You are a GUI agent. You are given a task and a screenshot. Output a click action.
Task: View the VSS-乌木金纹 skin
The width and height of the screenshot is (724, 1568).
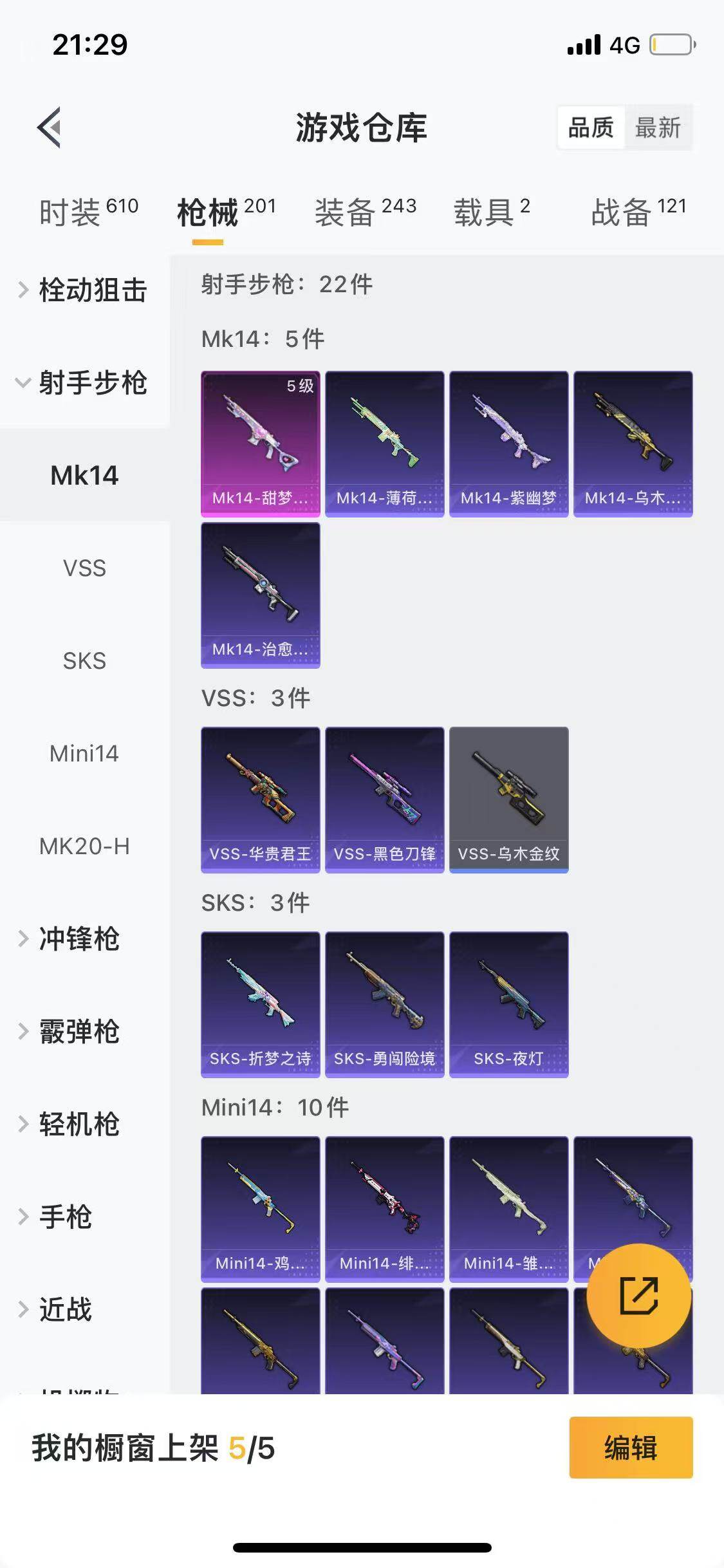point(508,799)
